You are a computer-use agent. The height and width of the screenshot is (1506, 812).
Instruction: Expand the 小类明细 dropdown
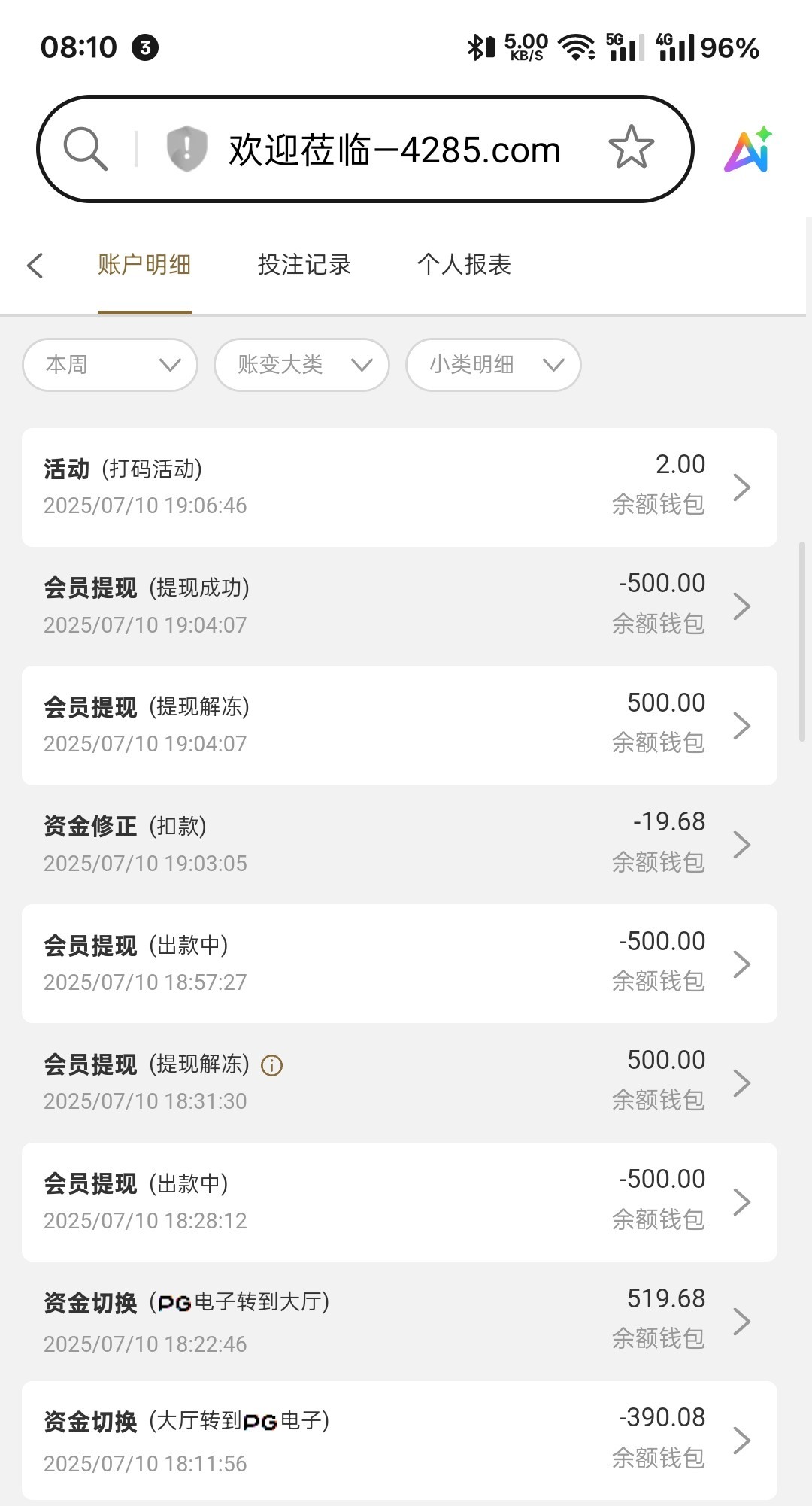(493, 365)
